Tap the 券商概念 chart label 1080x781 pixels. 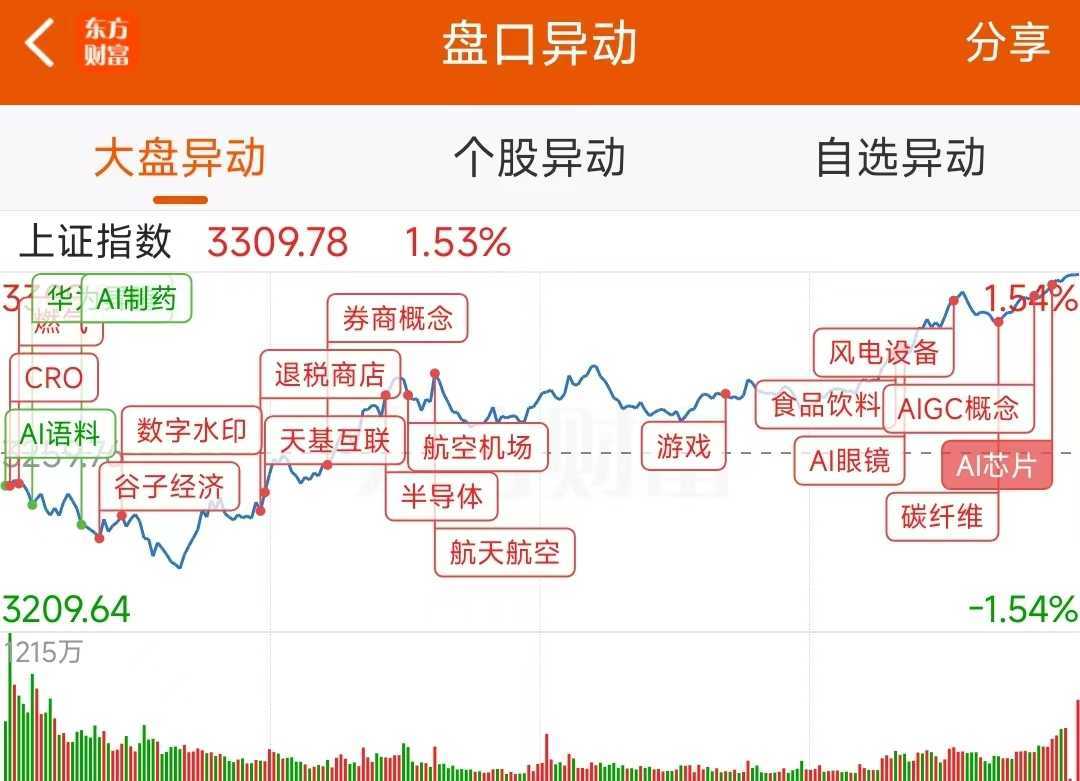(397, 319)
